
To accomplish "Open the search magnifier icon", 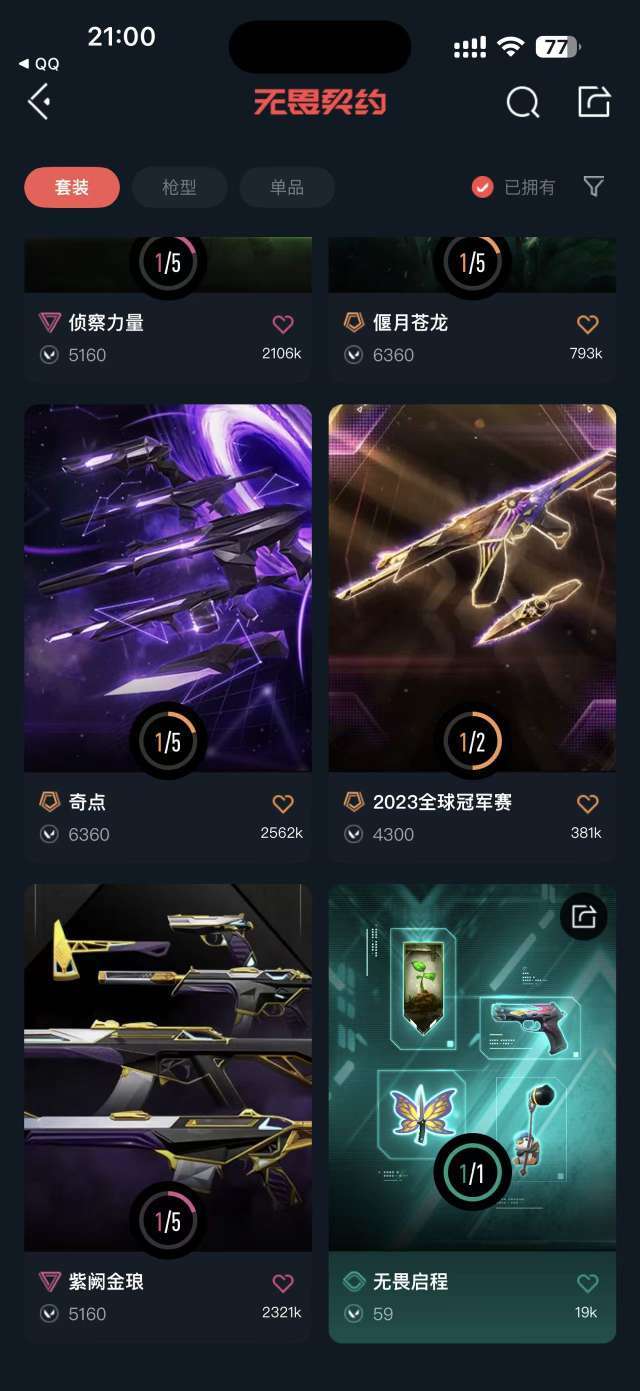I will click(522, 102).
